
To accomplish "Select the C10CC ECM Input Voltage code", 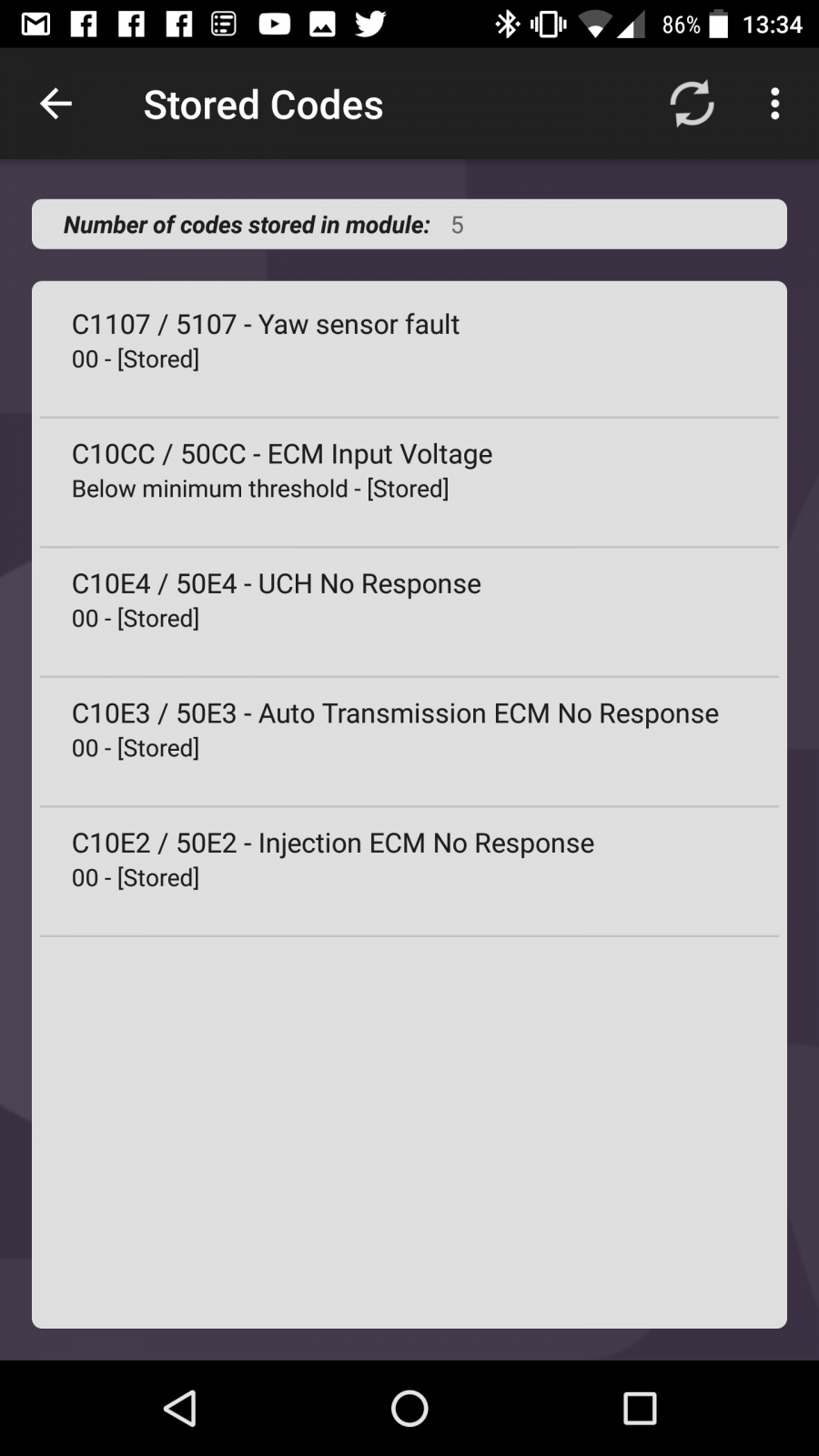I will click(409, 482).
